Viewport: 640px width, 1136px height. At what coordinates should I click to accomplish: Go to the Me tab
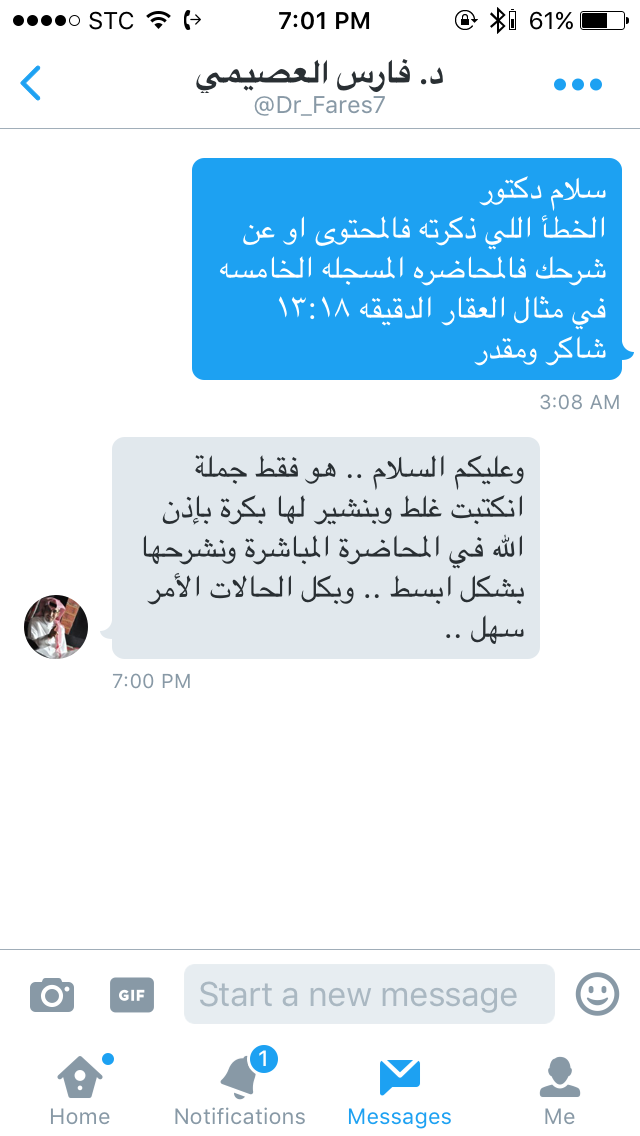tap(560, 1090)
